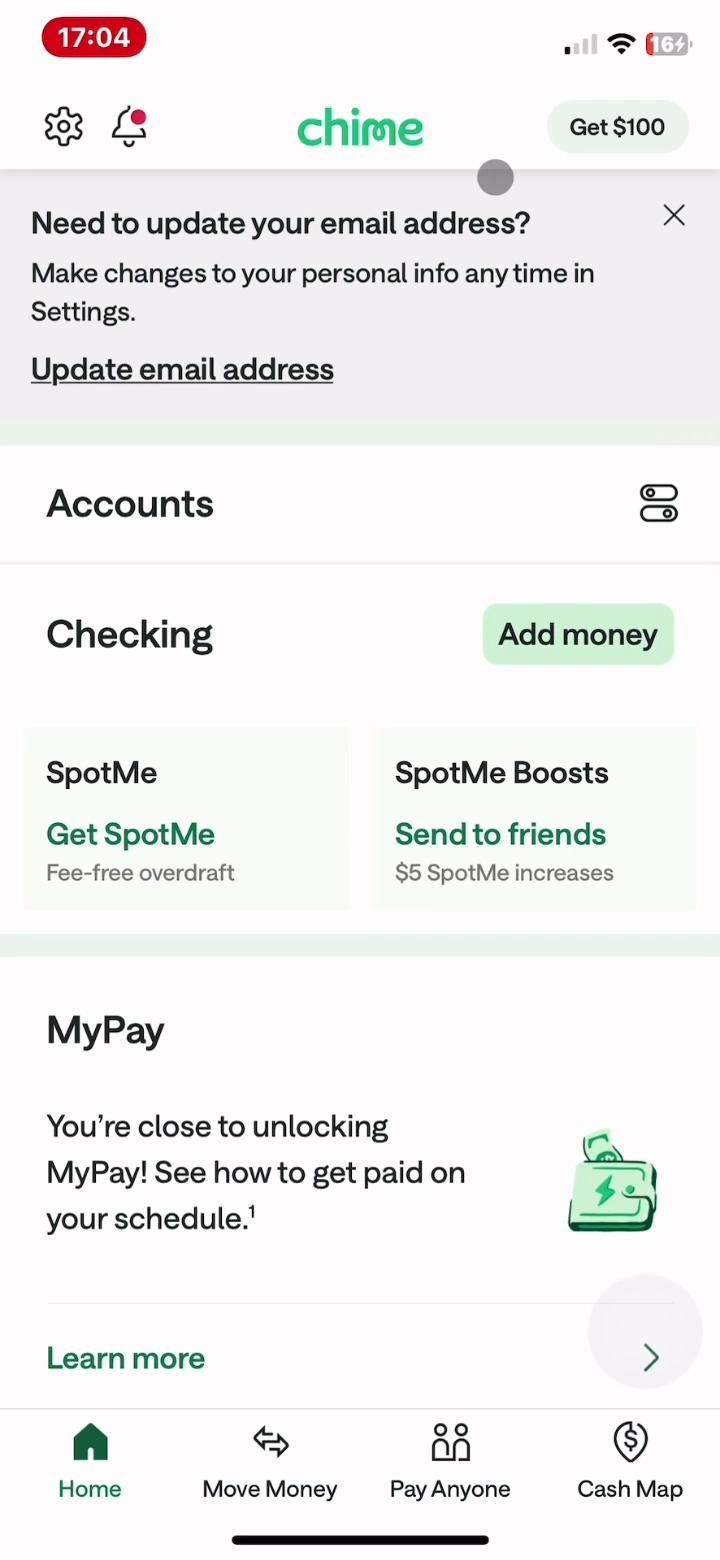Follow the Update email address link
This screenshot has height=1560, width=720.
click(182, 370)
